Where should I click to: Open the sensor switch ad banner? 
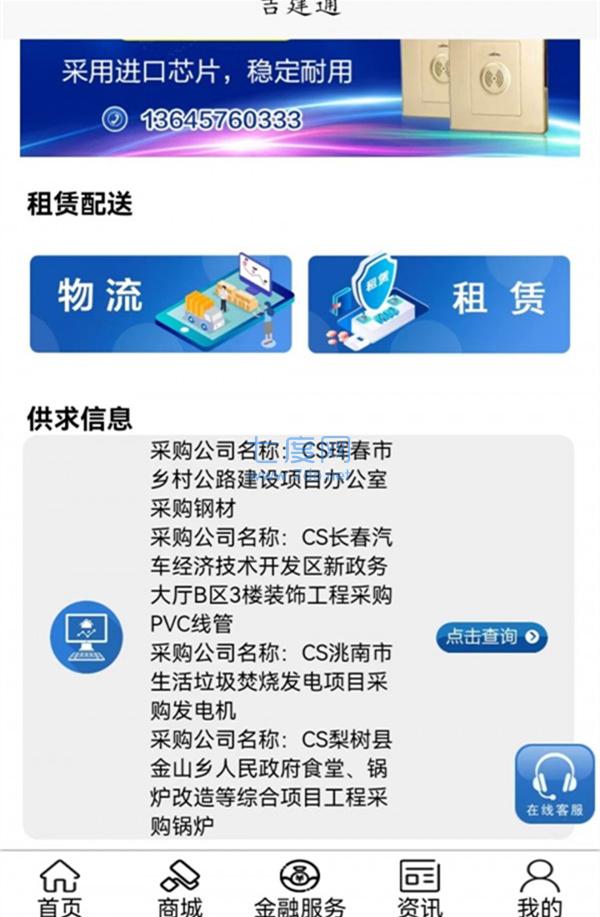tap(300, 98)
